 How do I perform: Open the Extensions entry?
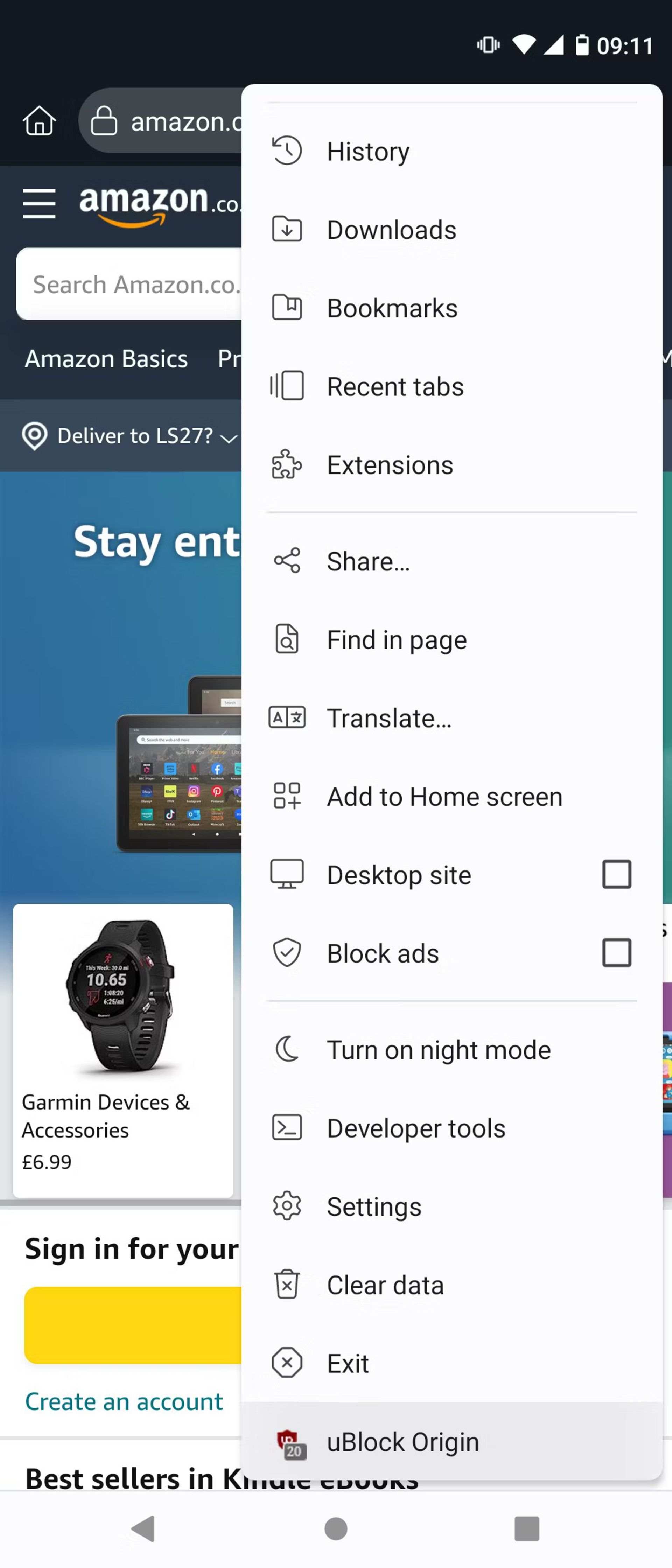[390, 465]
